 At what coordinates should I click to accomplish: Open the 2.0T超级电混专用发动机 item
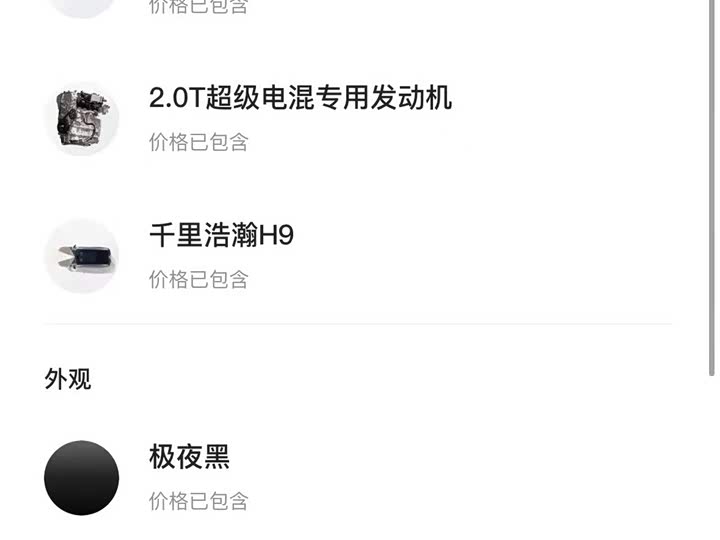point(300,98)
